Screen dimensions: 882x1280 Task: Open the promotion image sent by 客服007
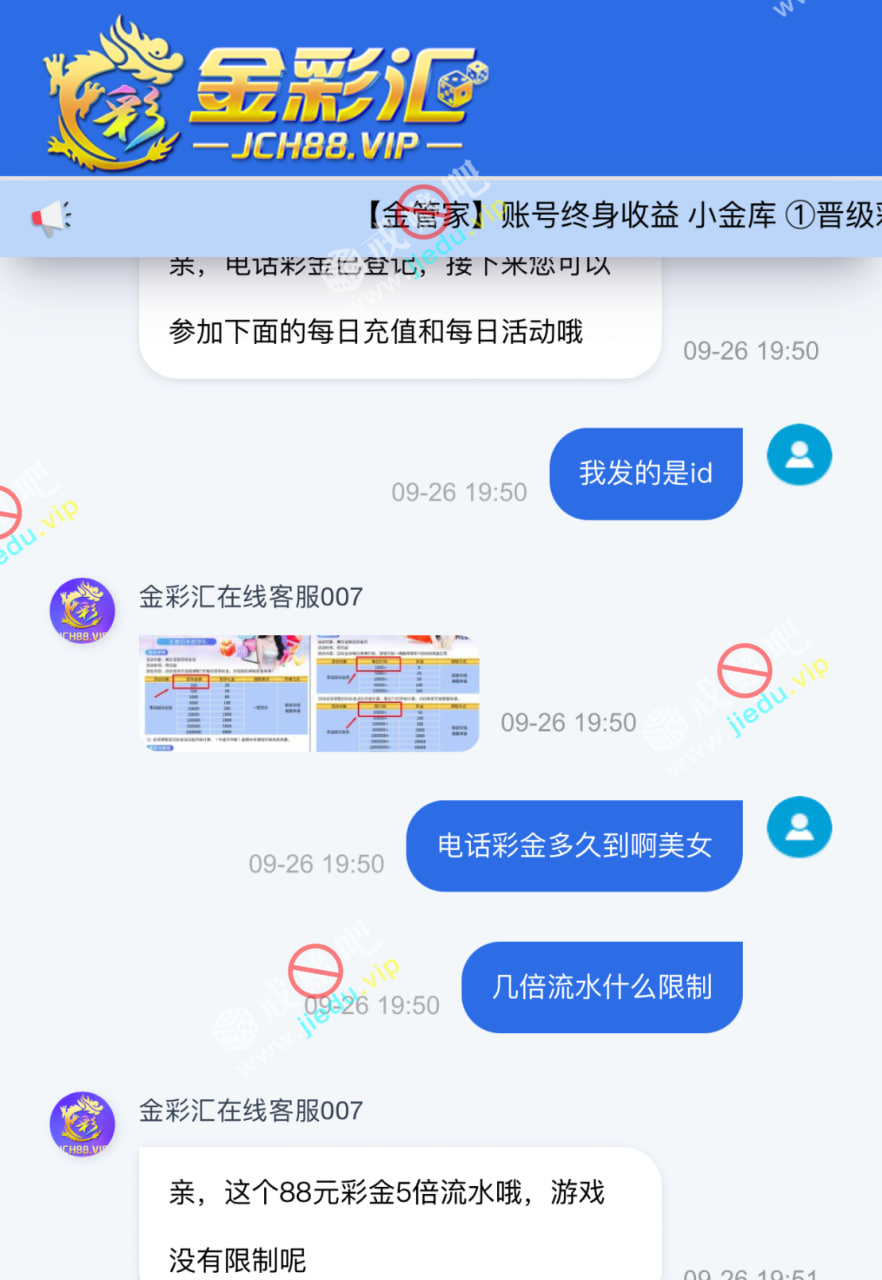click(x=309, y=692)
